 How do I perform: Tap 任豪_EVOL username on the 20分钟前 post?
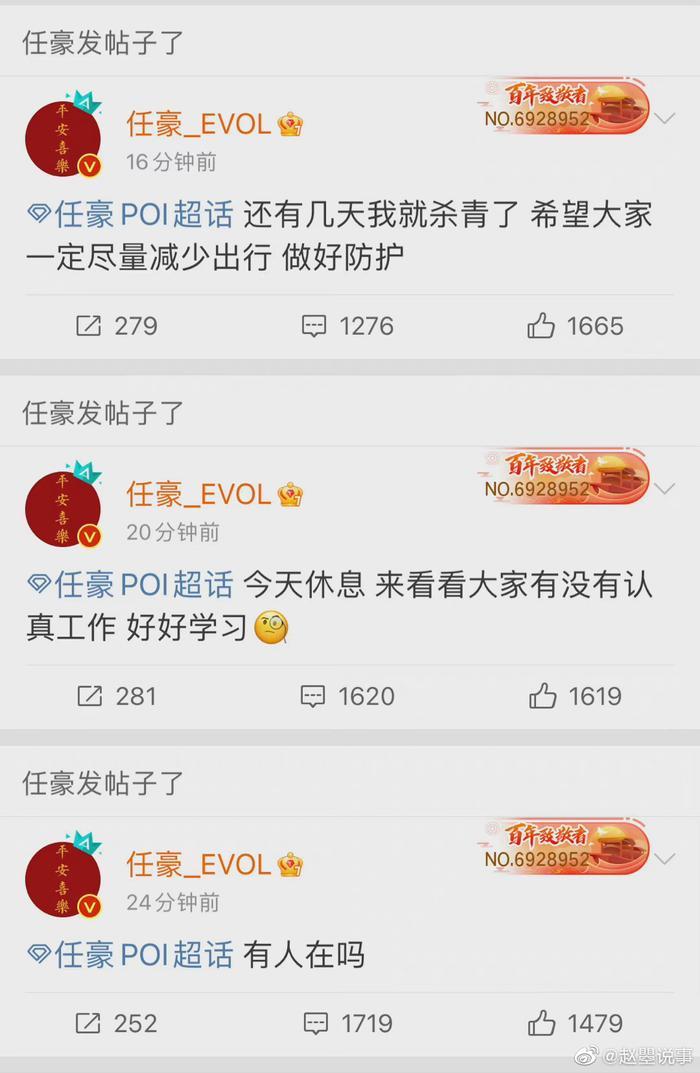tap(198, 494)
